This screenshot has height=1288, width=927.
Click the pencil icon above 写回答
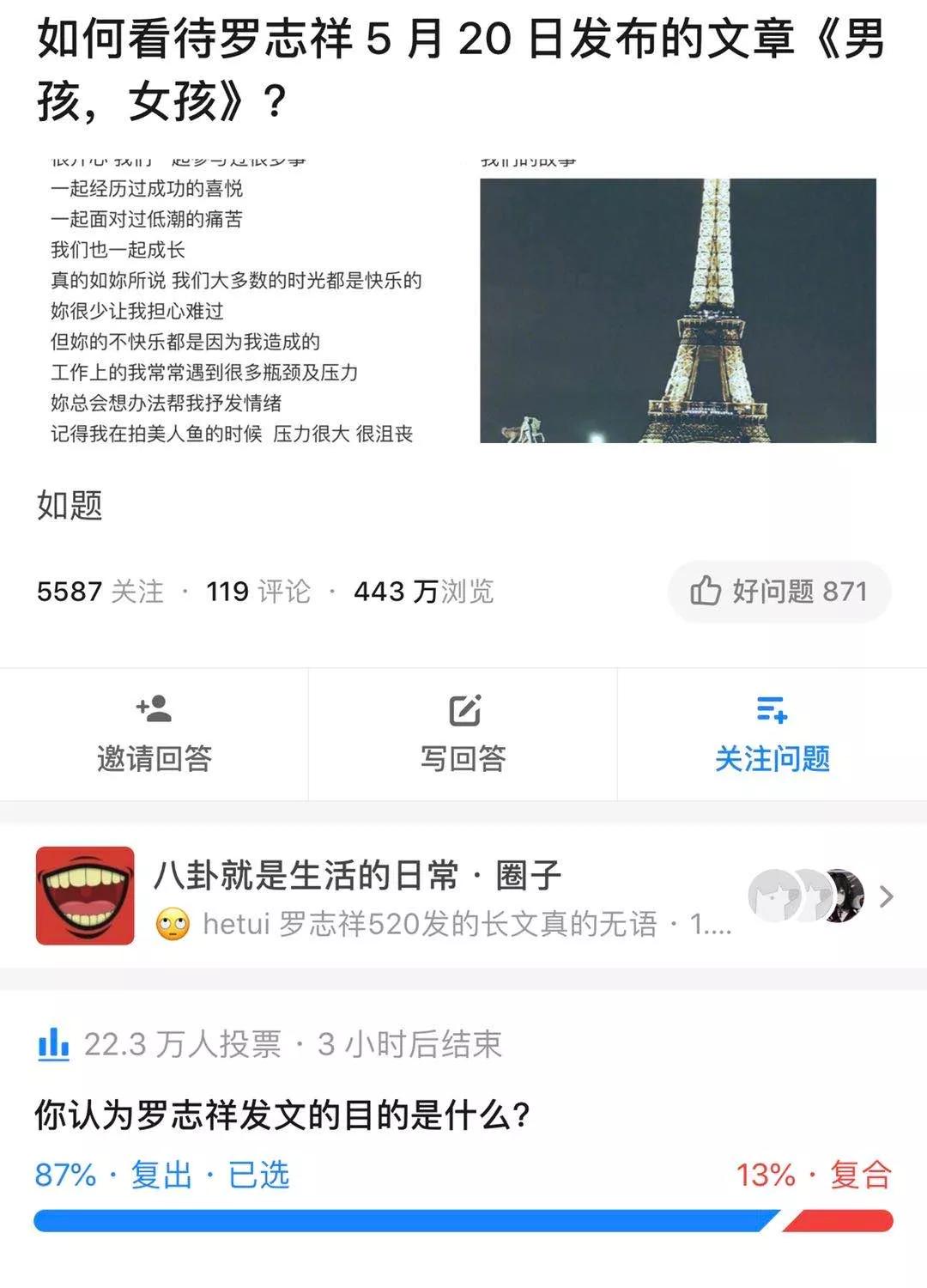463,710
